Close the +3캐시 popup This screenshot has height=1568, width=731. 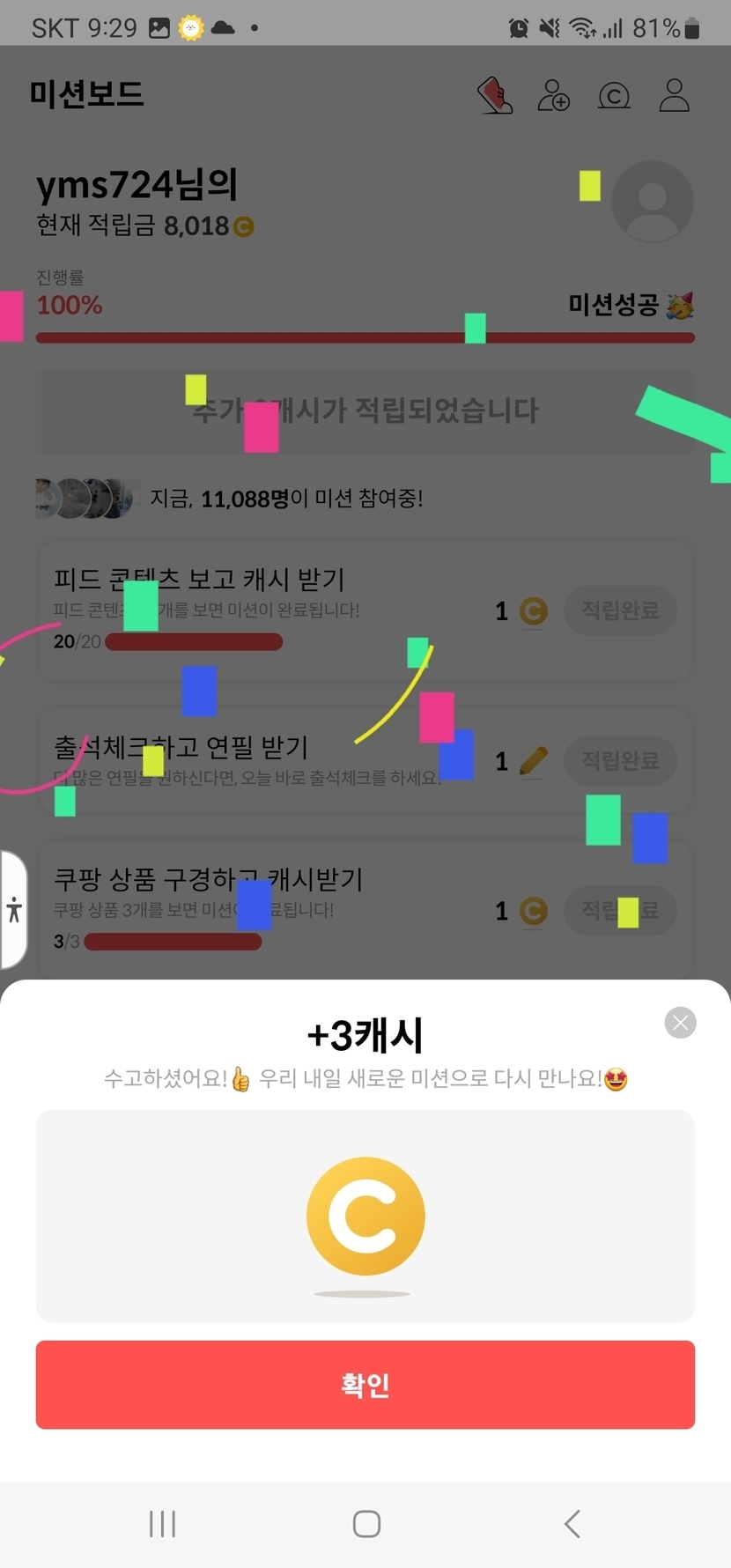coord(680,1023)
